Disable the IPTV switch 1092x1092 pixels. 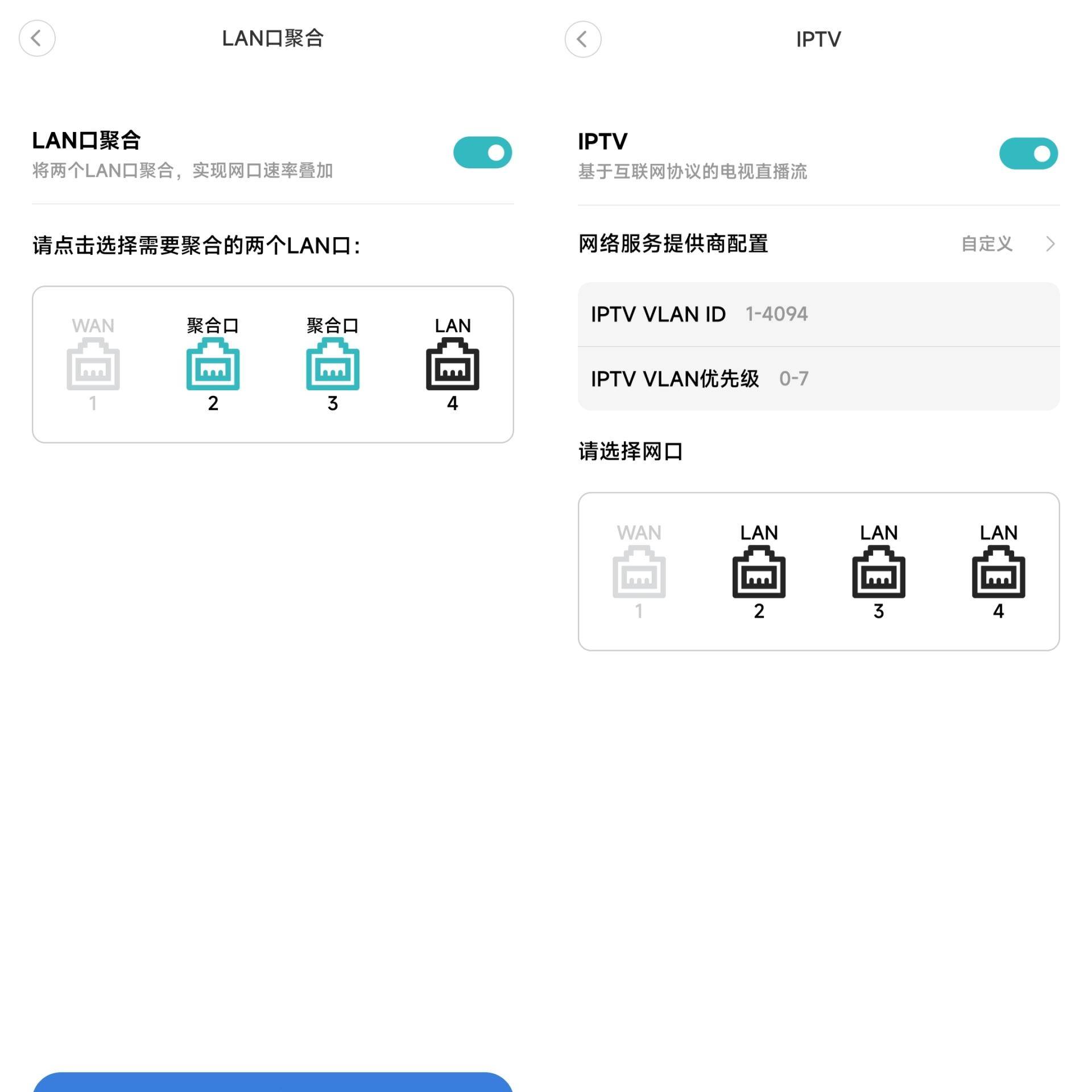pyautogui.click(x=1028, y=154)
